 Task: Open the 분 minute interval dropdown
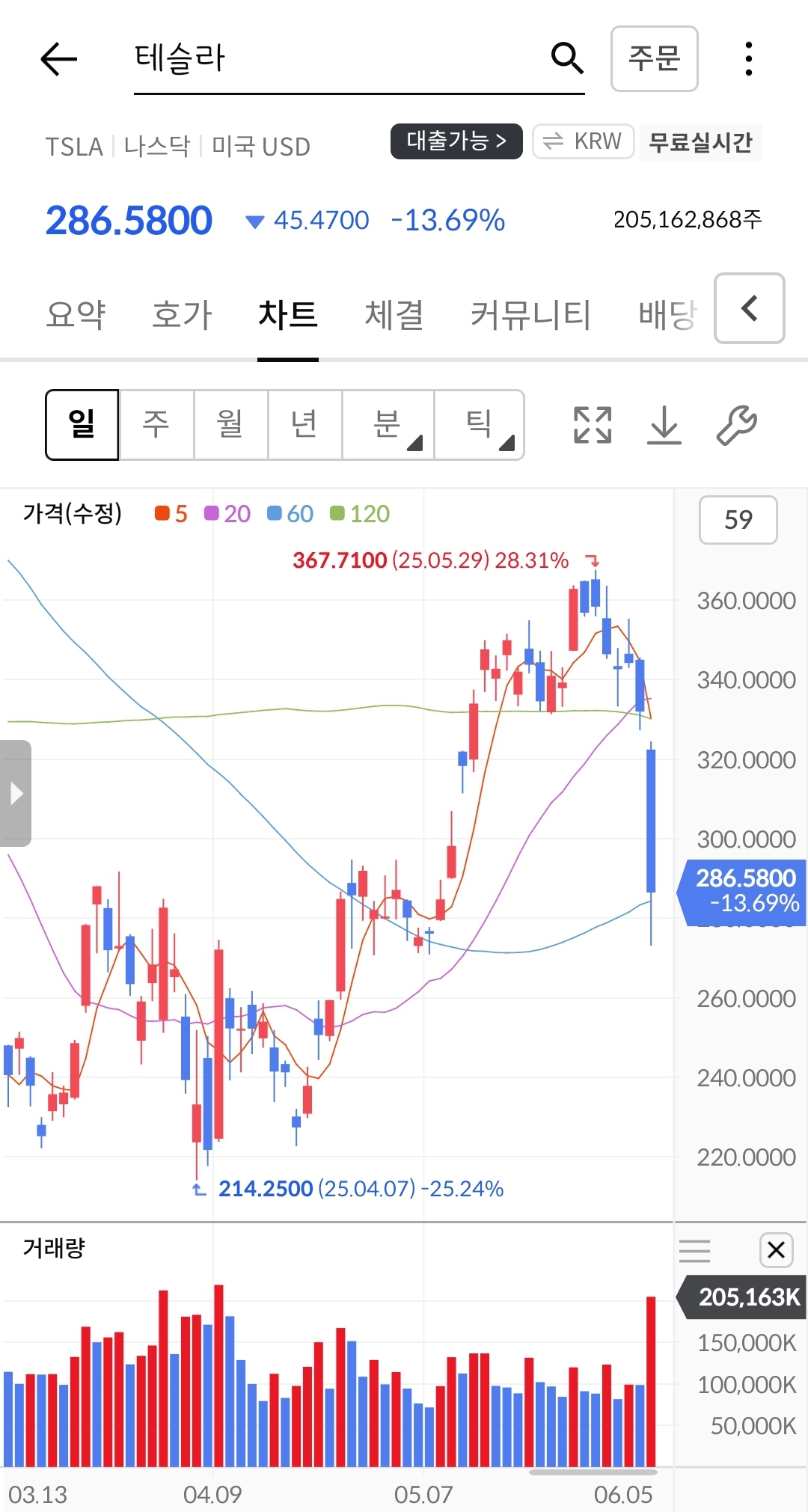pyautogui.click(x=388, y=424)
